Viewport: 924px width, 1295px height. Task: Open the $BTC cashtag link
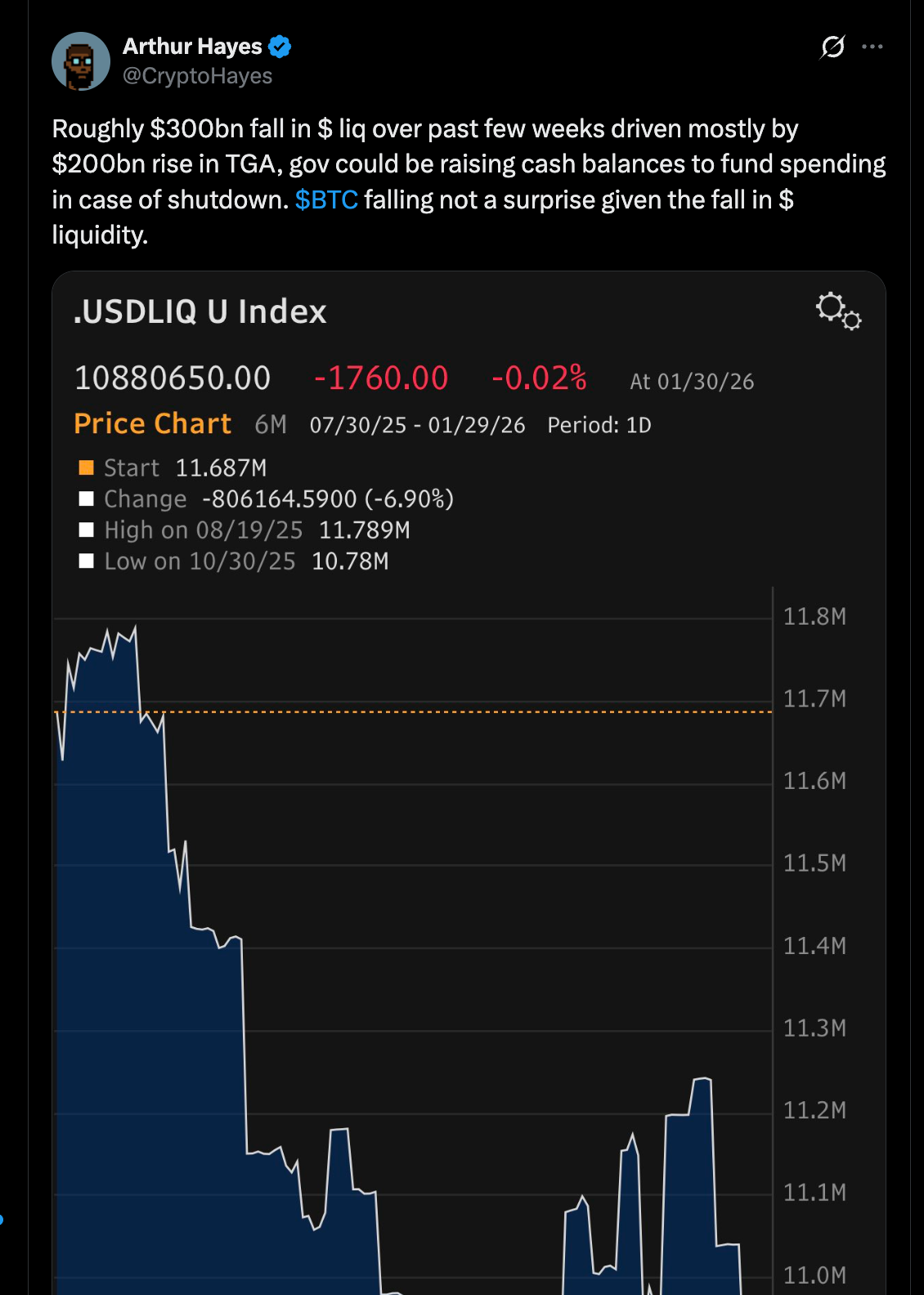click(325, 199)
